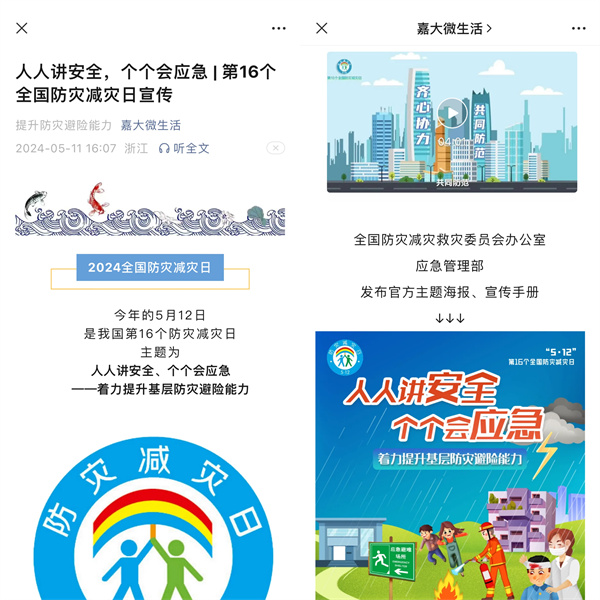This screenshot has height=600, width=600.
Task: Open the 人人讲安全 个个会应急 poster image
Action: (451, 465)
